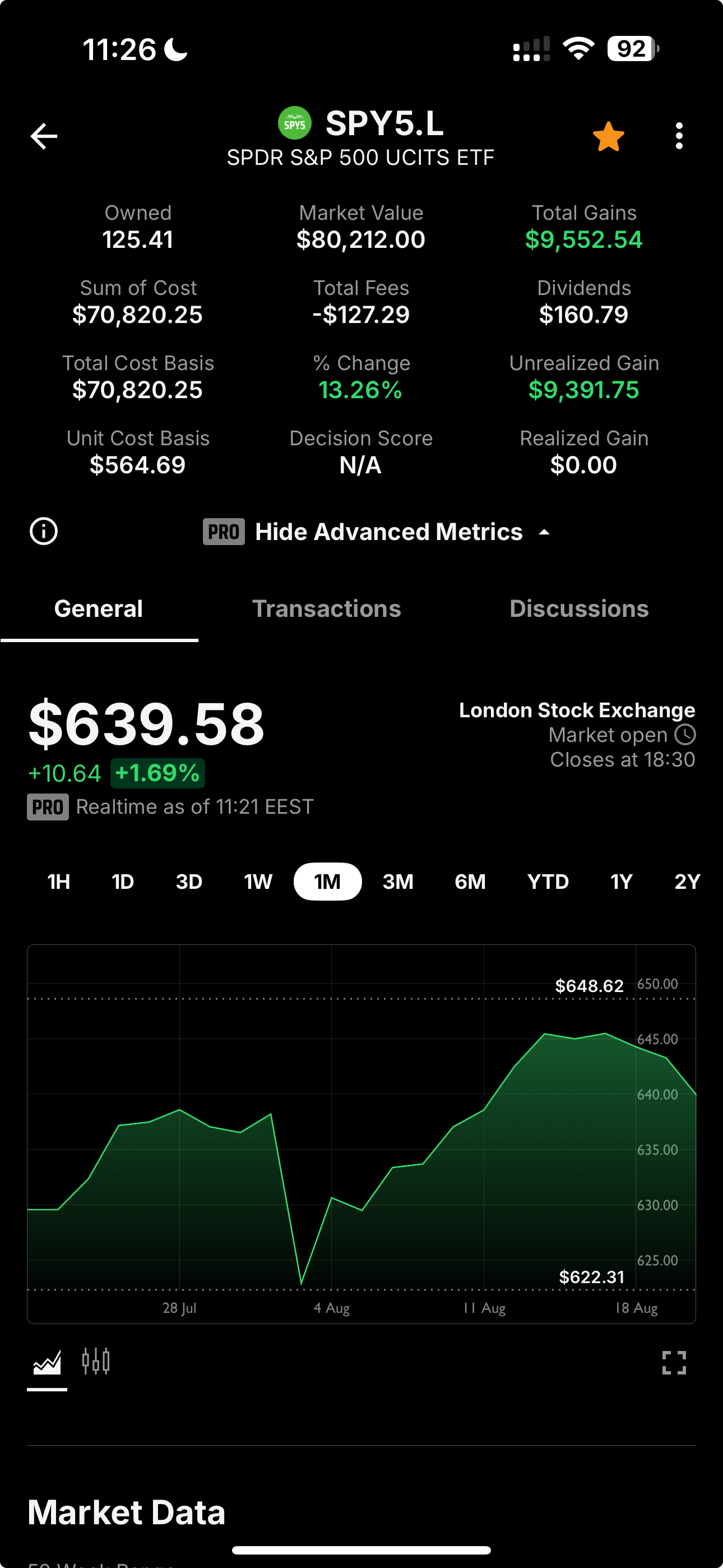Tap the market hours clock icon

pos(685,735)
